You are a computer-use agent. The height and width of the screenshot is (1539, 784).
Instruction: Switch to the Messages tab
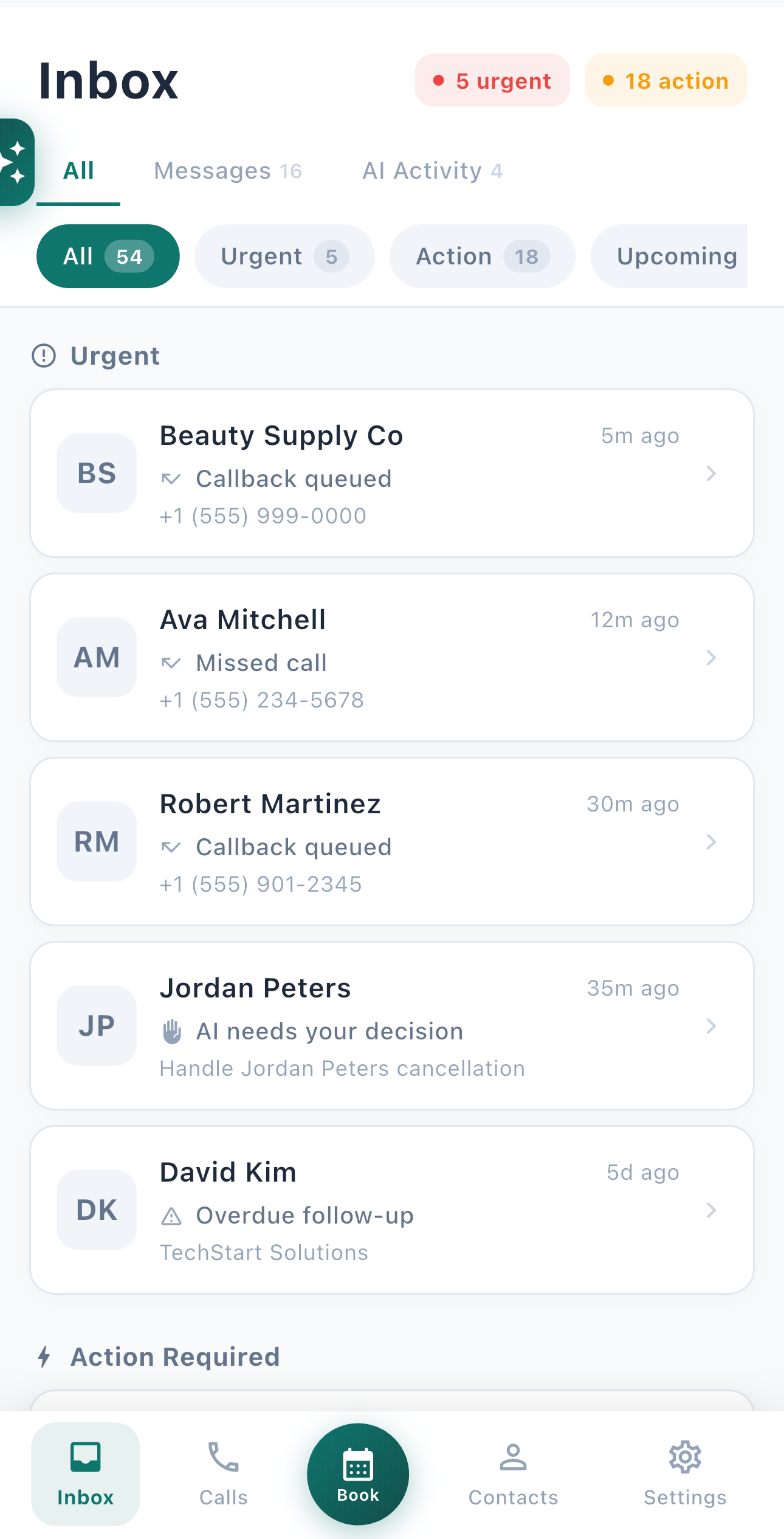point(228,171)
